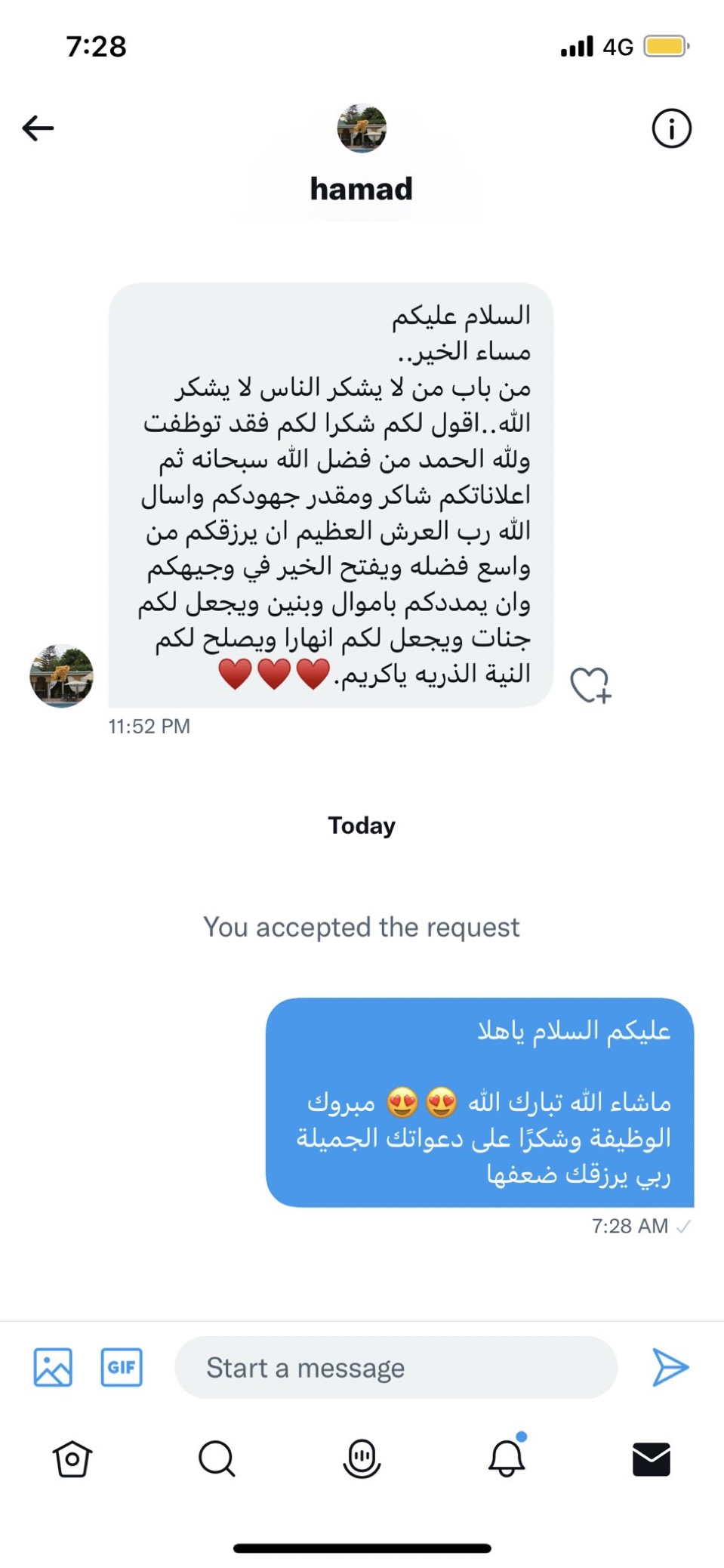Switch to the Search tab
This screenshot has width=724, height=1568.
(217, 1458)
